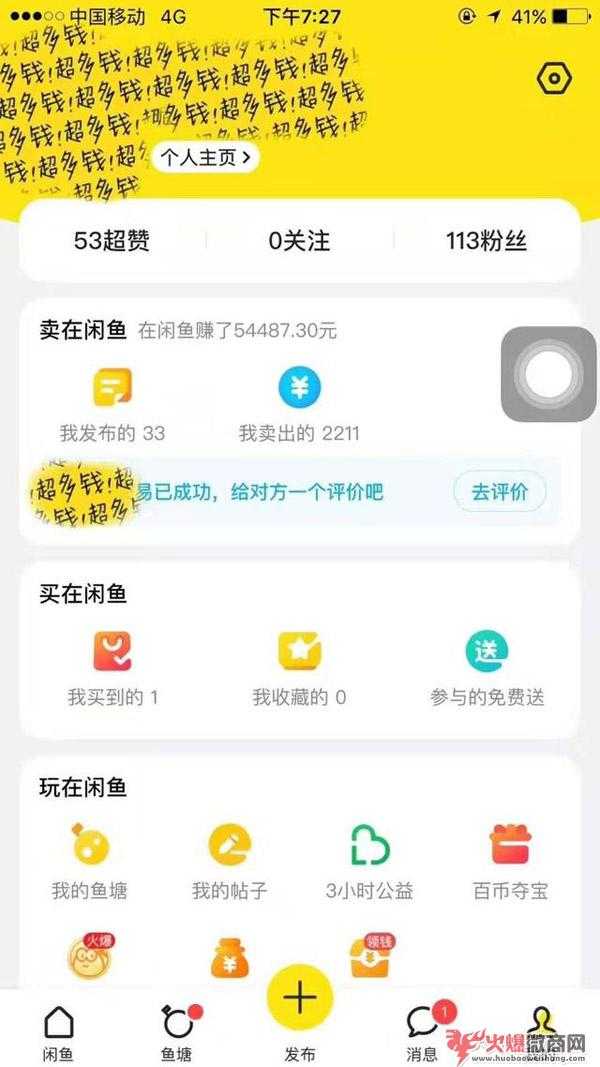Open 个人主页 profile page
The height and width of the screenshot is (1067, 600).
pos(205,158)
